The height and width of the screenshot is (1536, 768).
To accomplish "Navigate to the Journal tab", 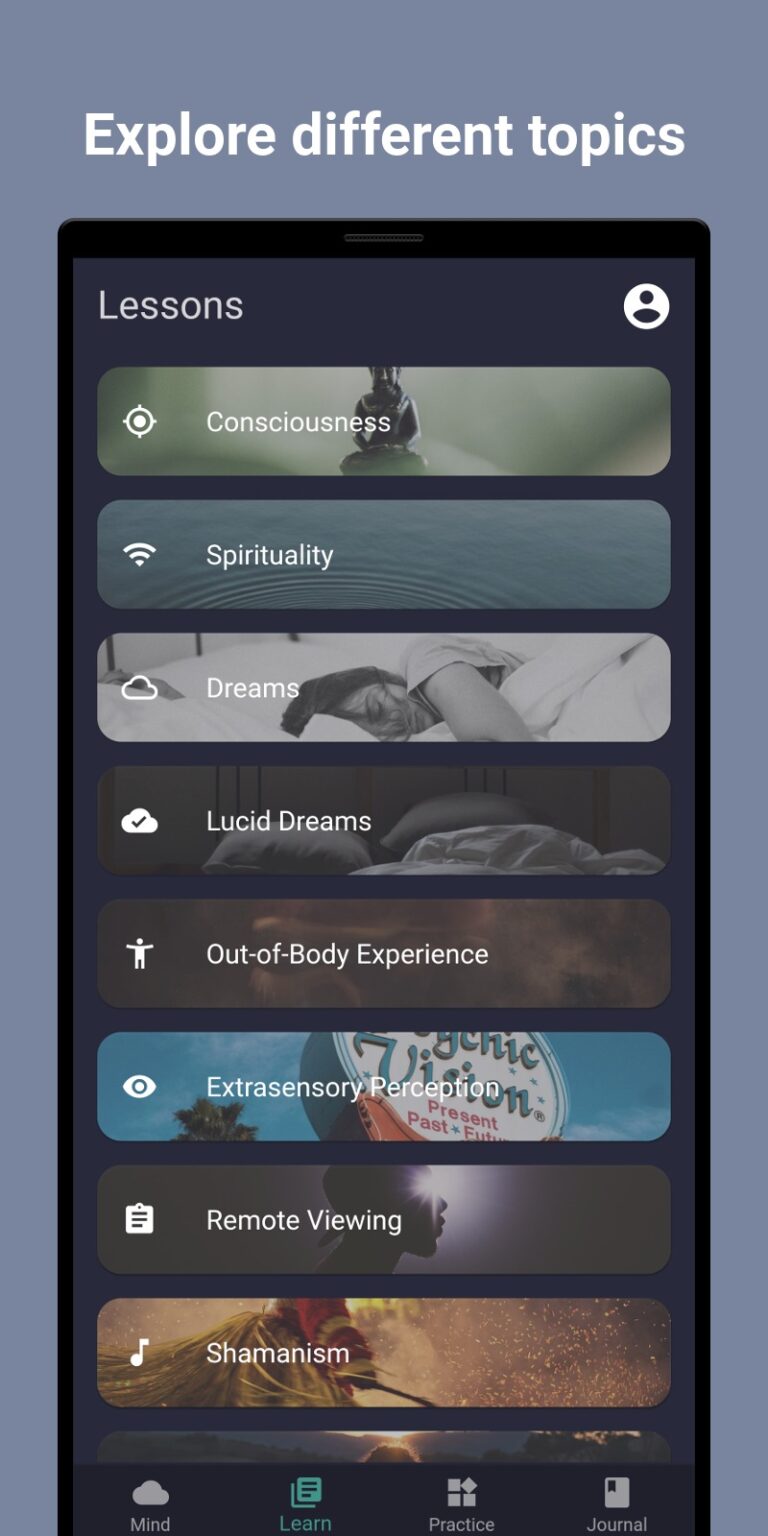I will (x=615, y=1500).
